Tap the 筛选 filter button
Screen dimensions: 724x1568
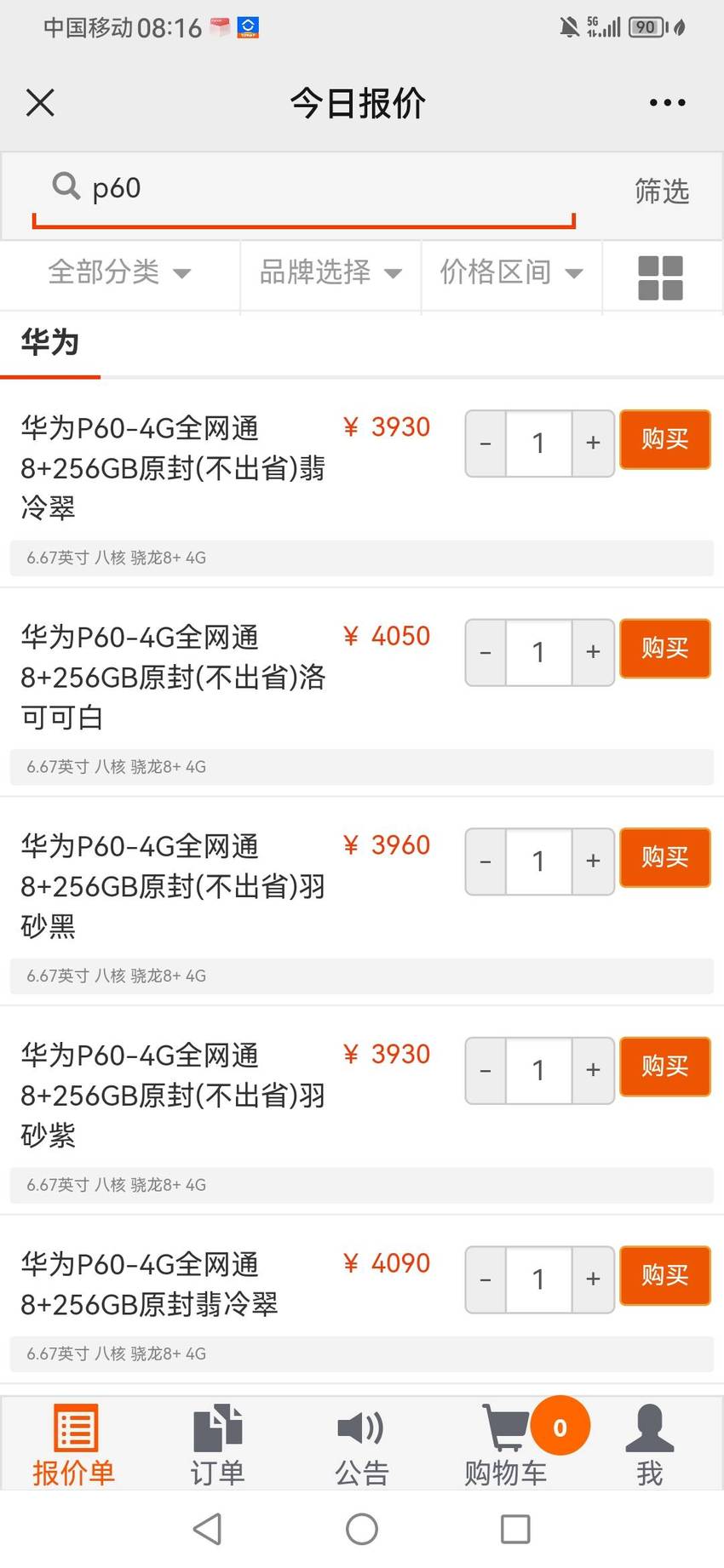[662, 191]
